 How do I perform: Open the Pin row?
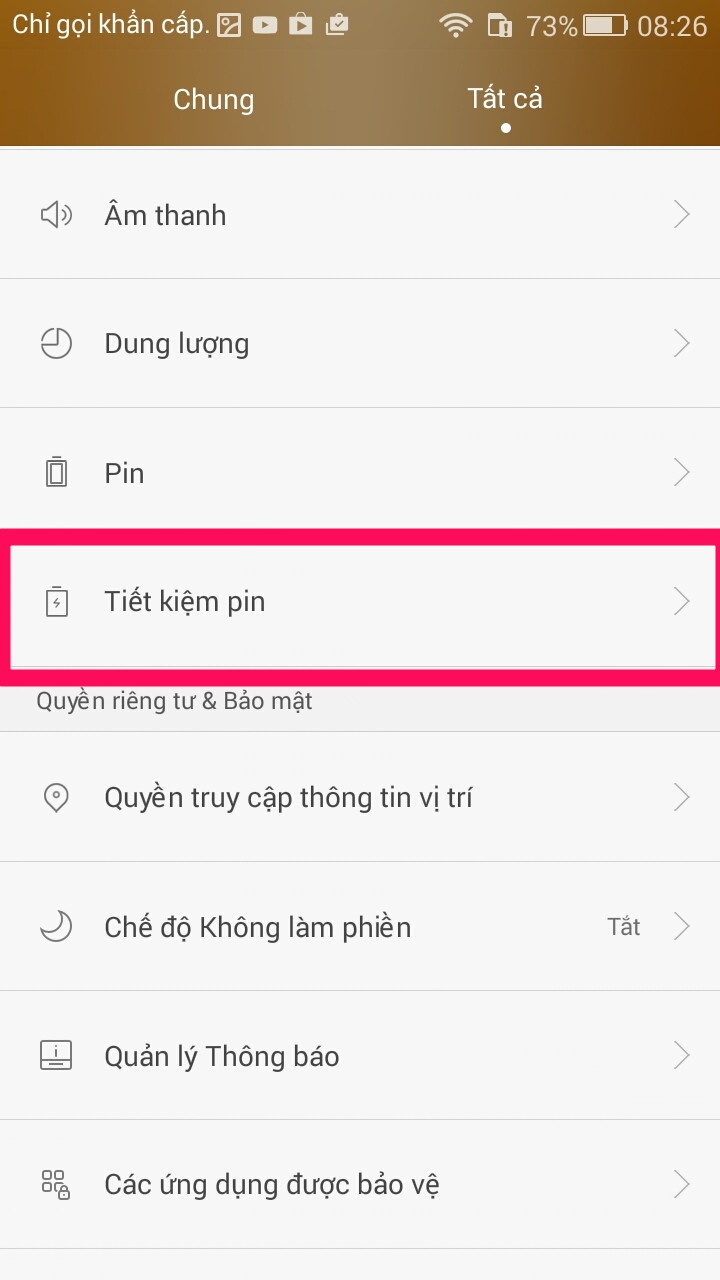[x=360, y=473]
